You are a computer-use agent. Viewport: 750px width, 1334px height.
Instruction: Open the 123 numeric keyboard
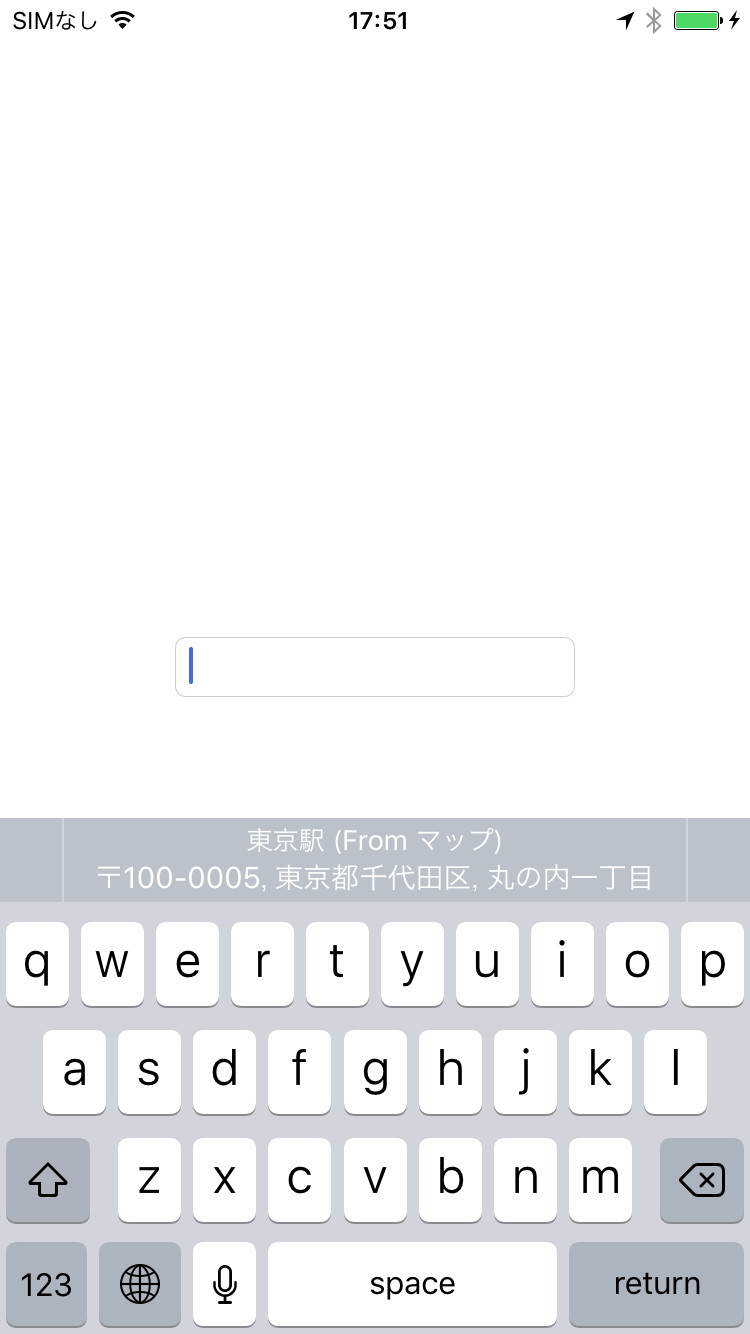coord(46,1283)
